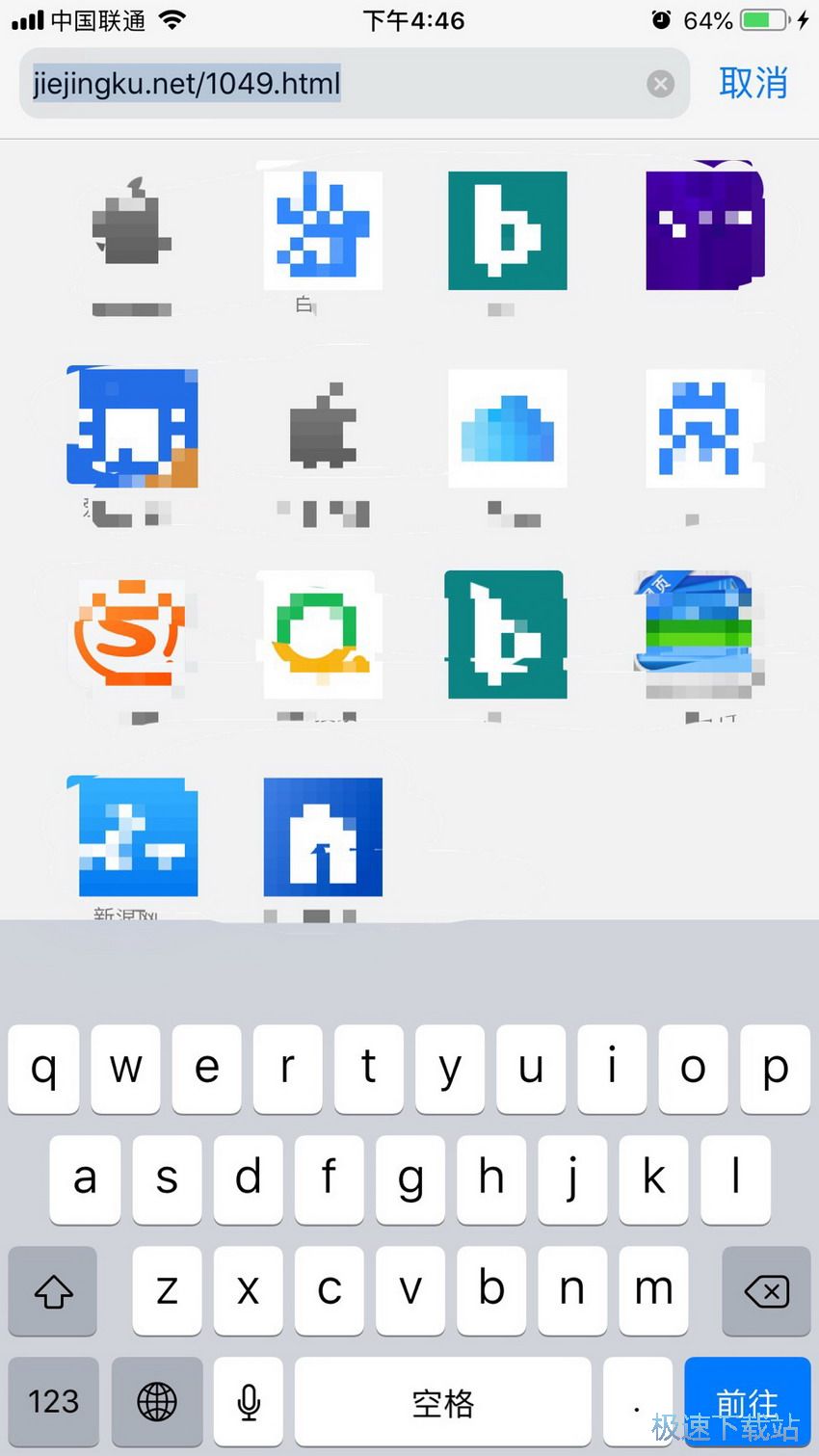Image resolution: width=819 pixels, height=1456 pixels.
Task: Tap the 前往 go key
Action: coord(747,1402)
